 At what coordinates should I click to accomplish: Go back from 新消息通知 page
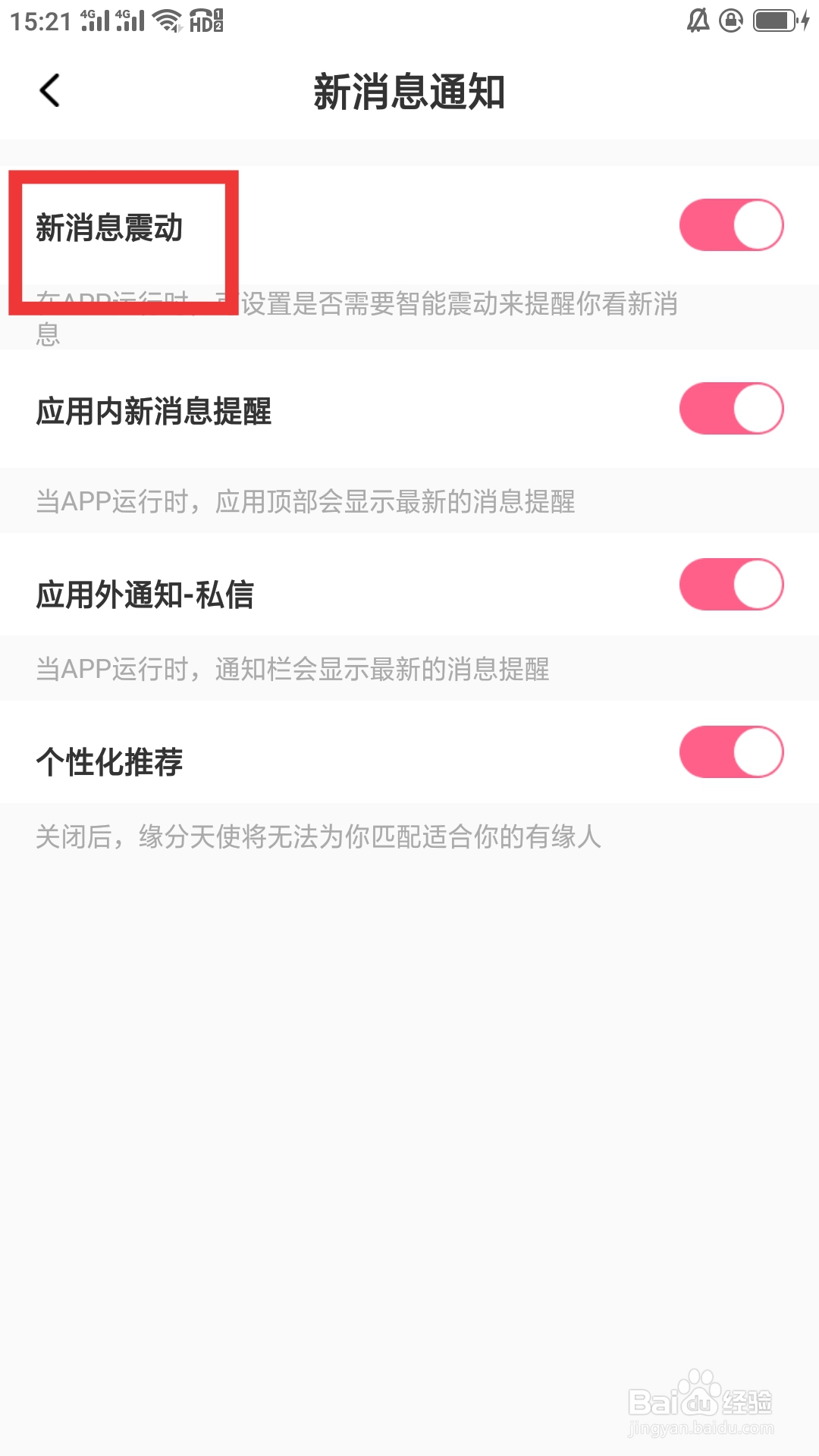pyautogui.click(x=50, y=91)
